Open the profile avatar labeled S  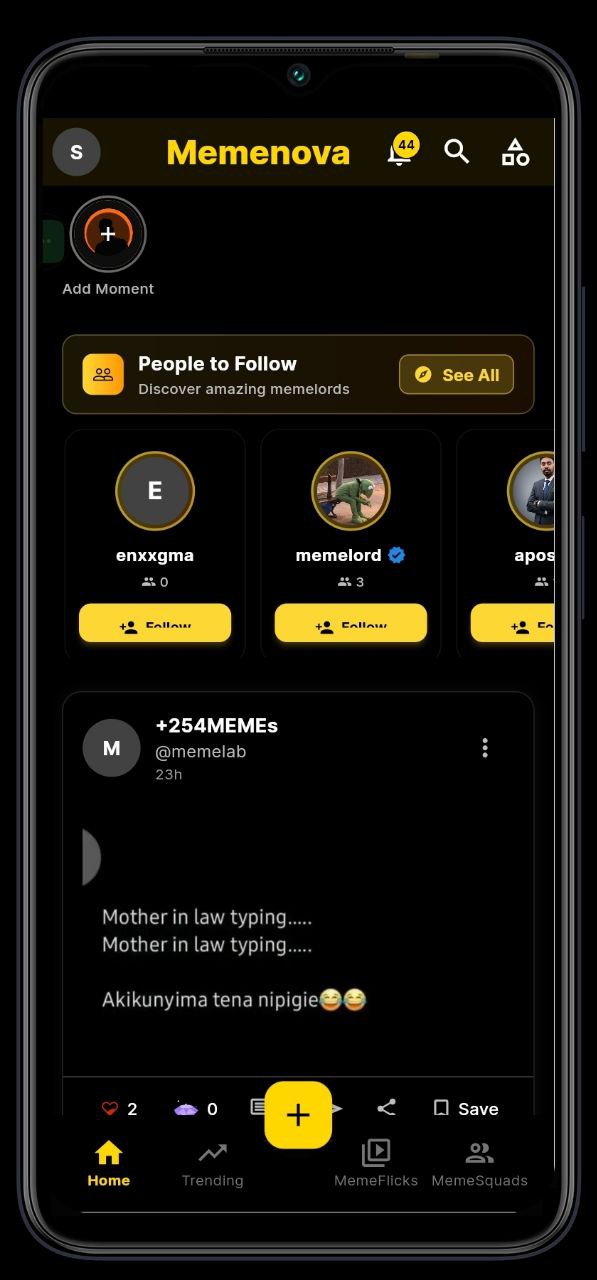tap(77, 153)
